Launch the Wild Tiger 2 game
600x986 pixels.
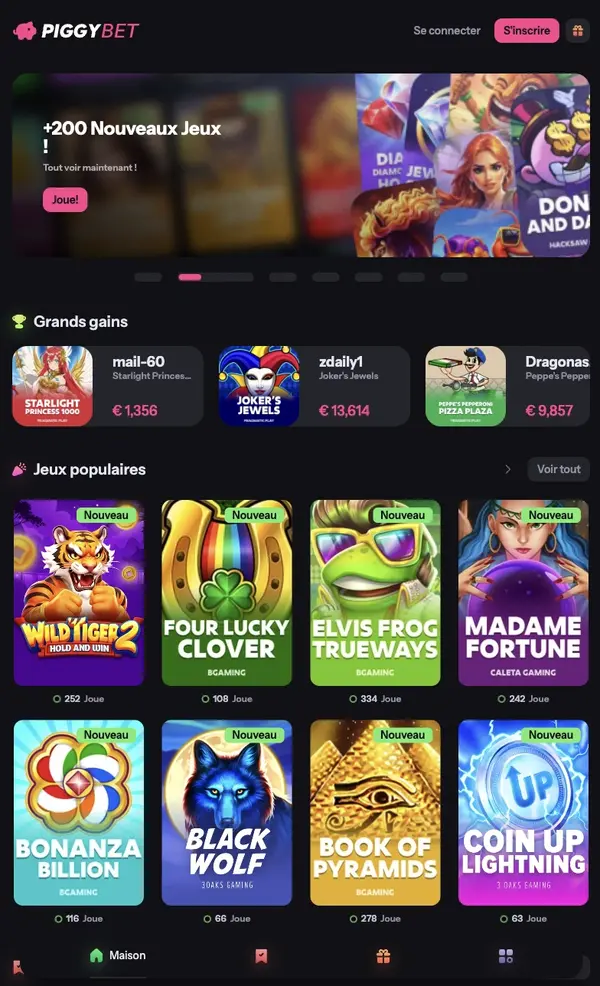pos(79,592)
